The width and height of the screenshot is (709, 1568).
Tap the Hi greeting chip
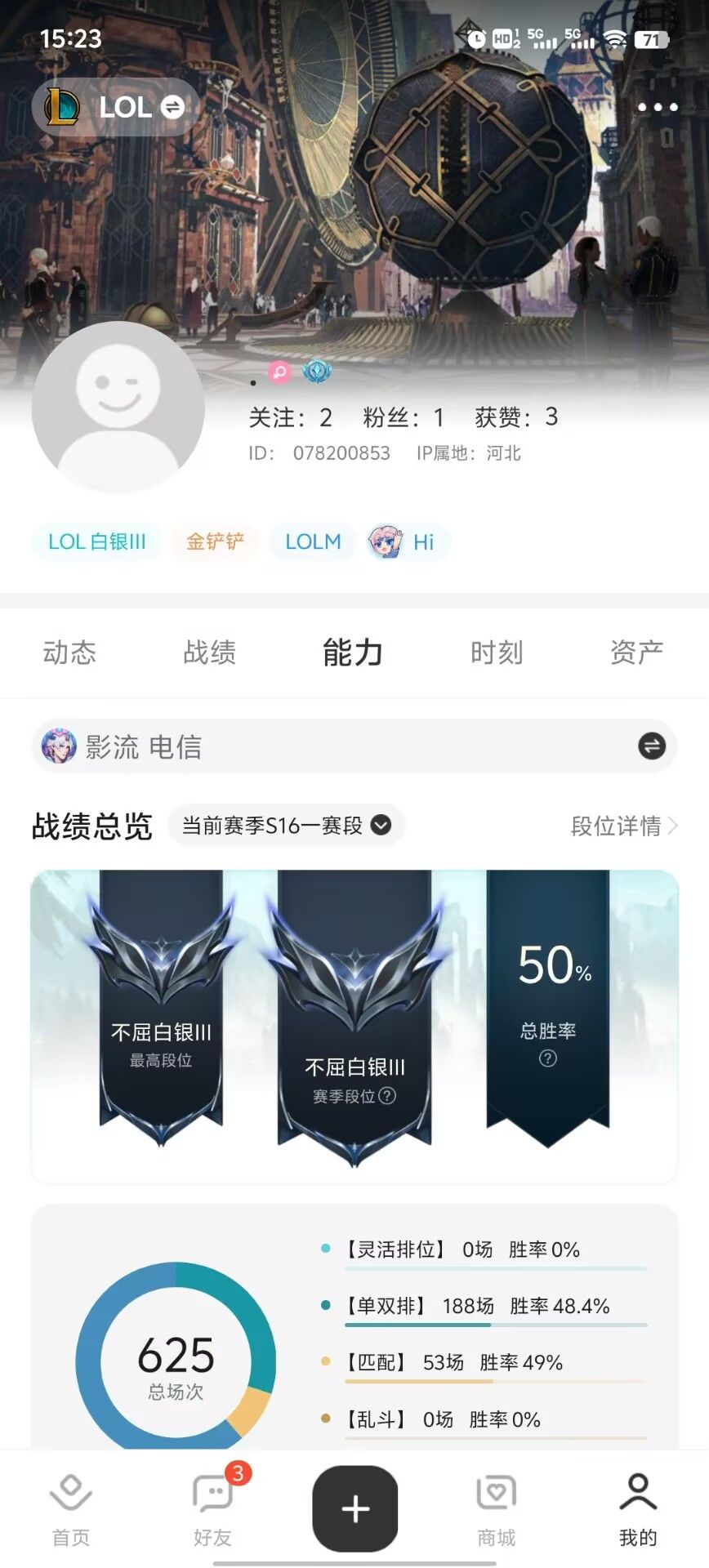pyautogui.click(x=406, y=541)
